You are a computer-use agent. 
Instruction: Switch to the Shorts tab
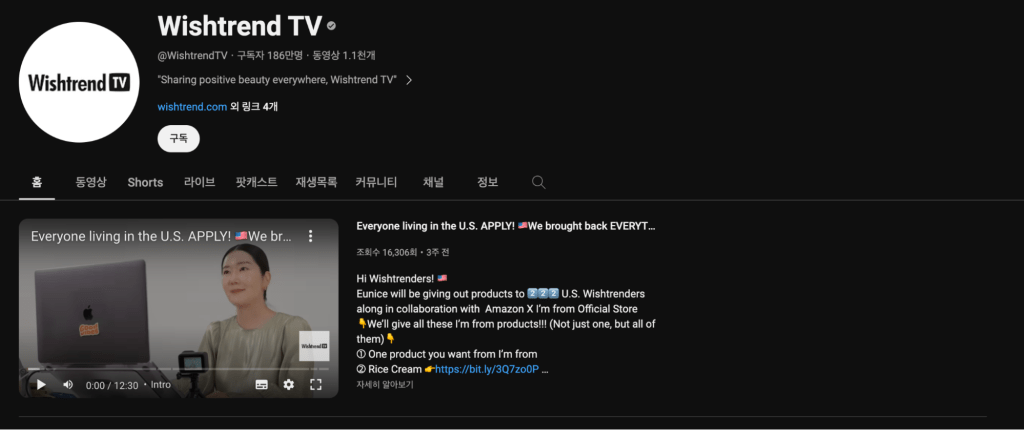coord(145,182)
